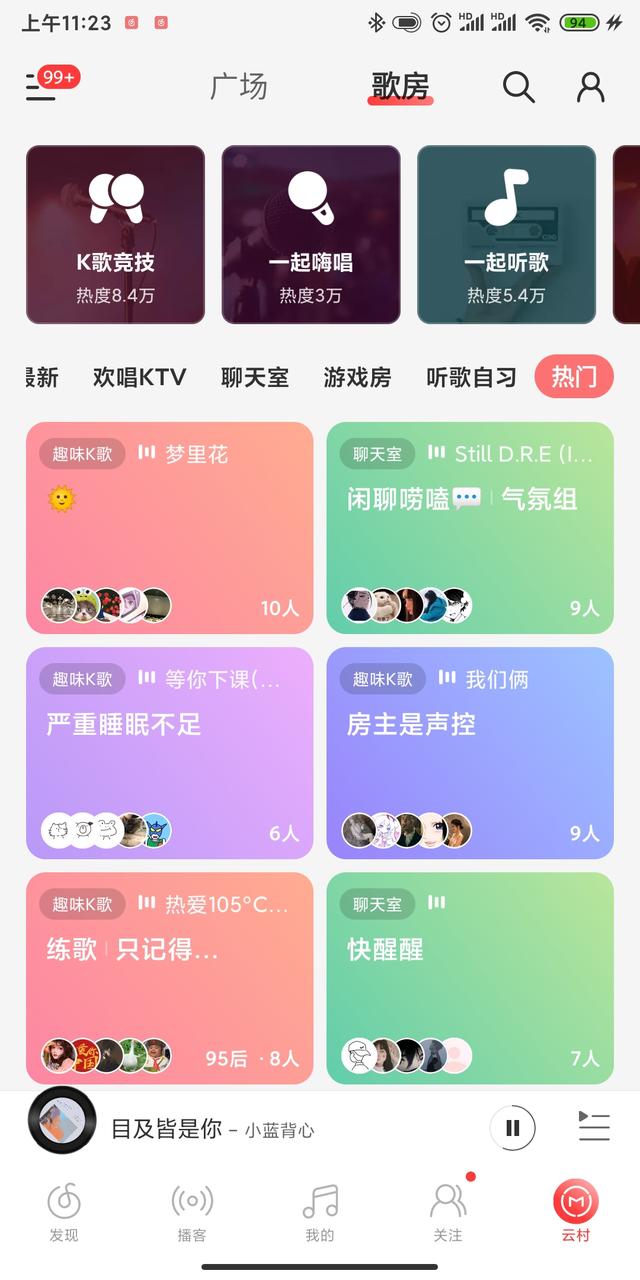Screen dimensions: 640x1280
Task: Select the 欢唱KTV category
Action: point(139,377)
